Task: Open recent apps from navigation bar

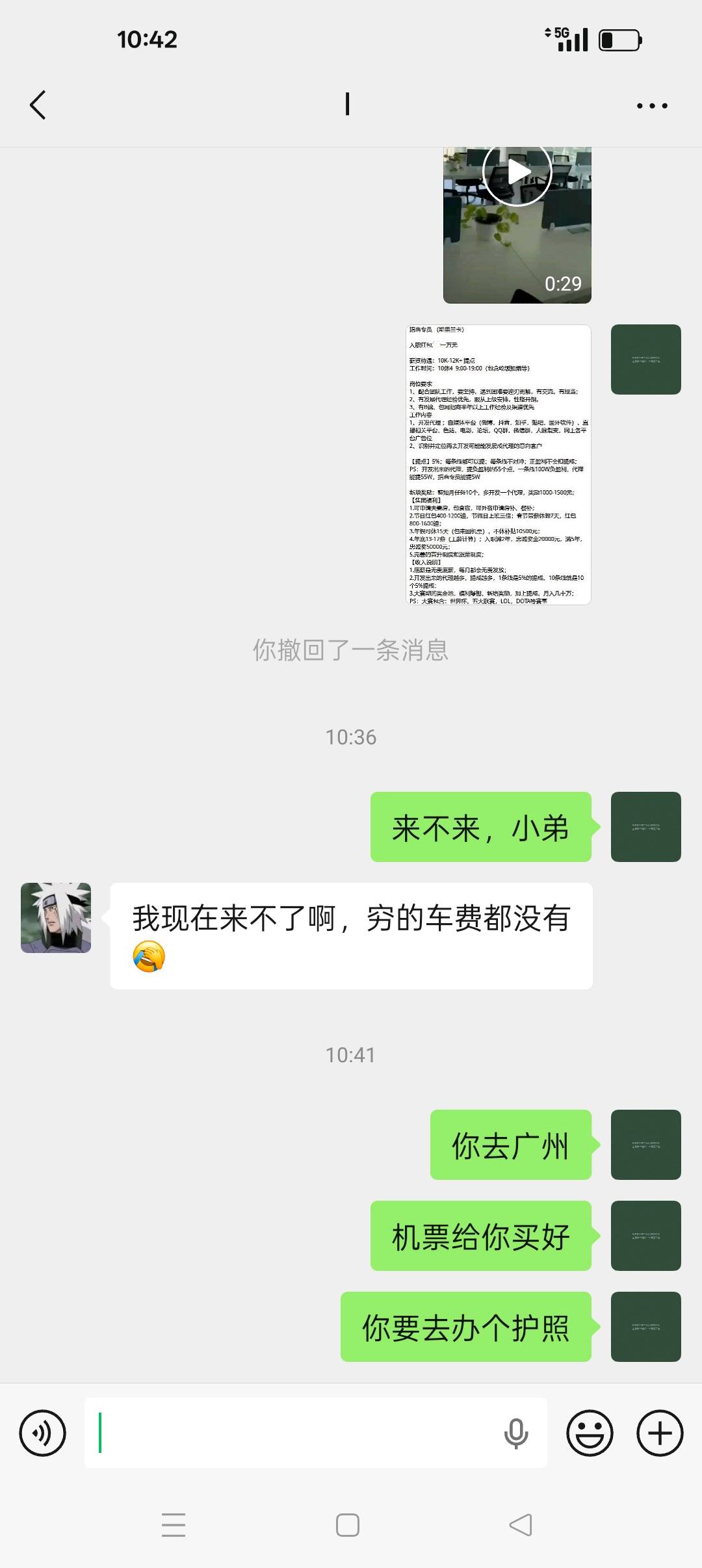Action: point(174,1524)
